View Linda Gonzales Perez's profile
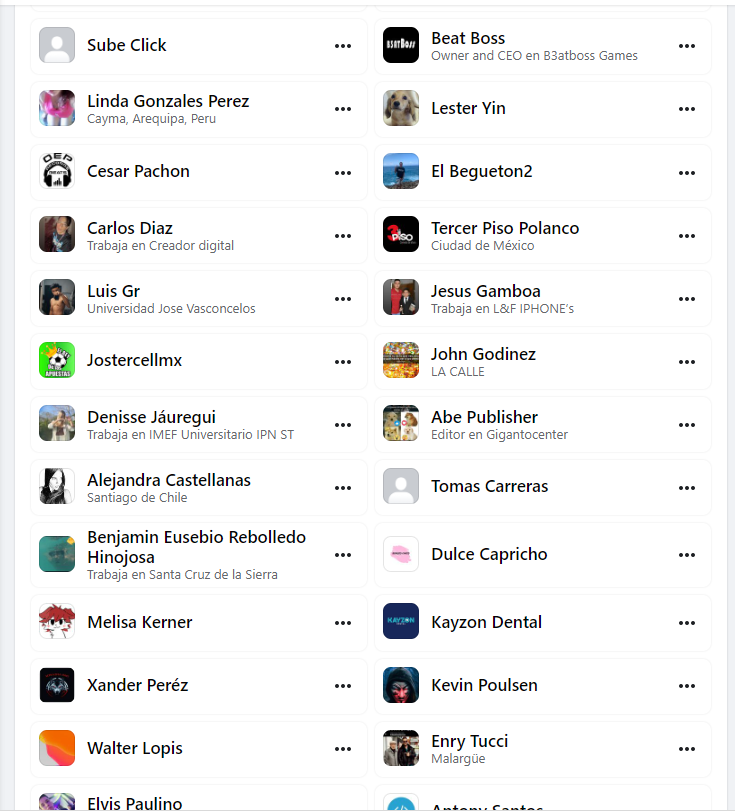Image resolution: width=735 pixels, height=811 pixels. (x=168, y=101)
